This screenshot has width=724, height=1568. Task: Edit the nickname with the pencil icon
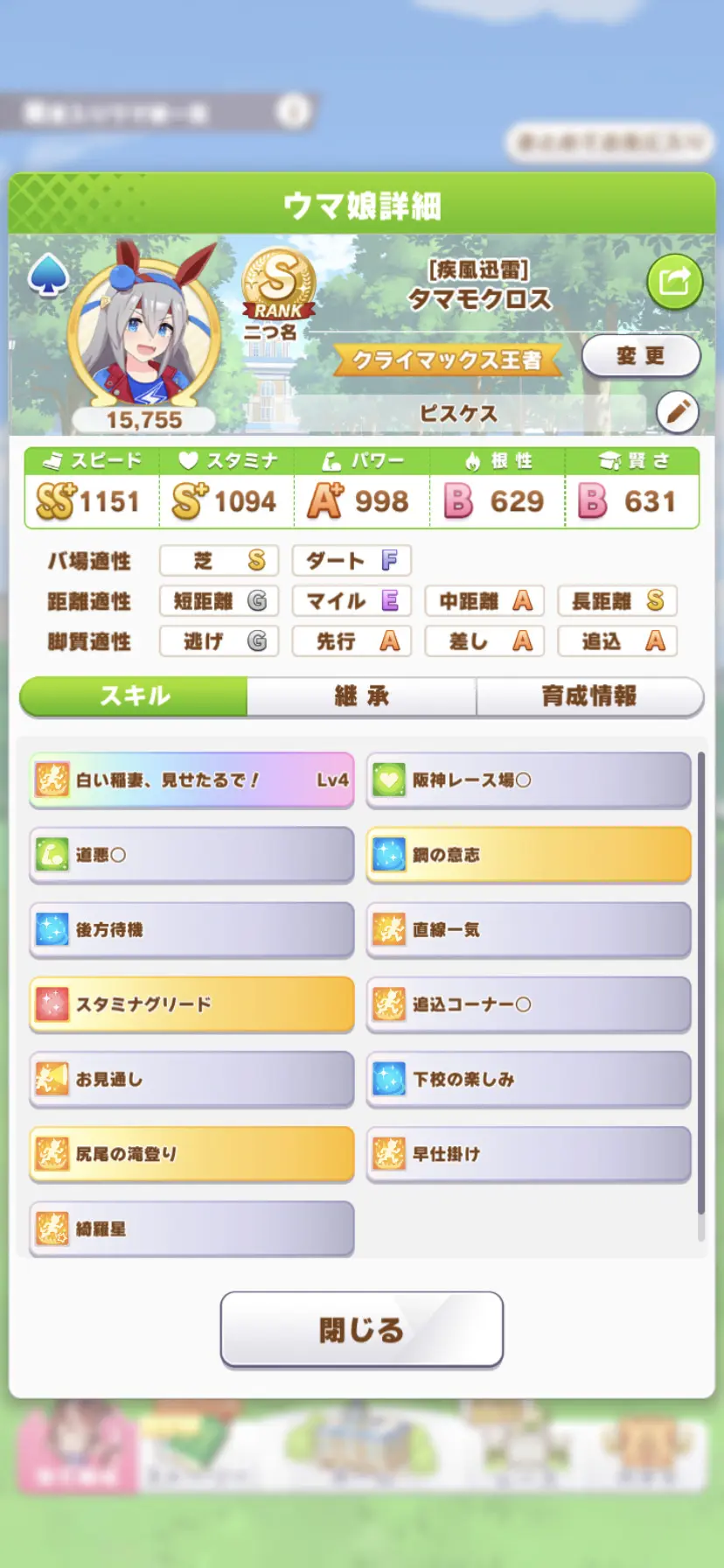677,411
